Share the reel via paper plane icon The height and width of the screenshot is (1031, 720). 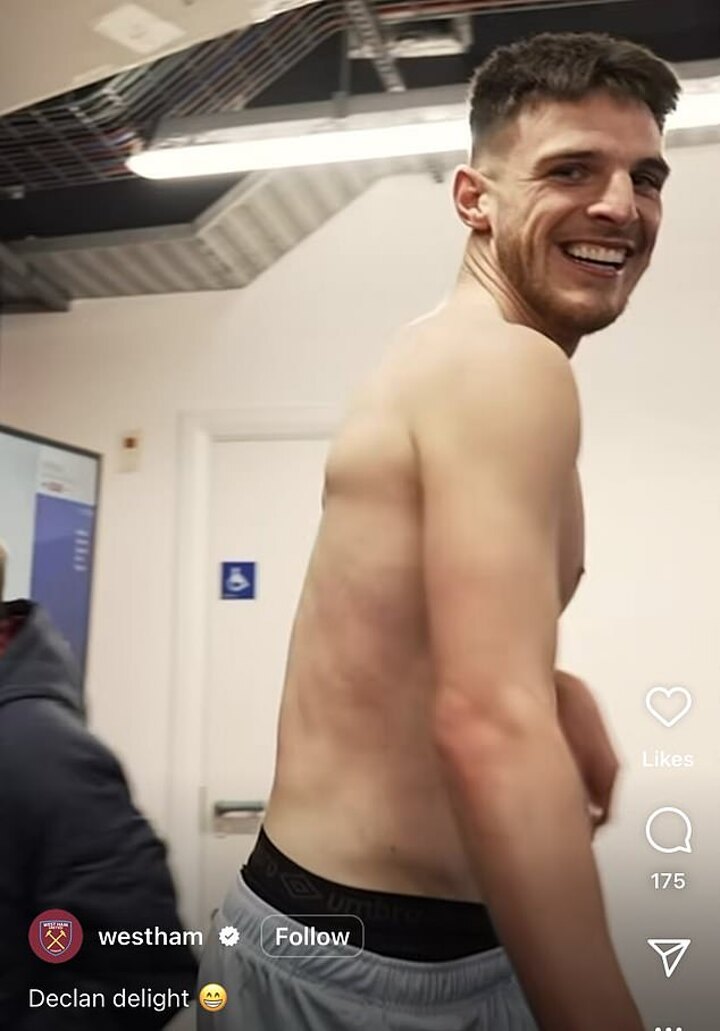point(668,956)
